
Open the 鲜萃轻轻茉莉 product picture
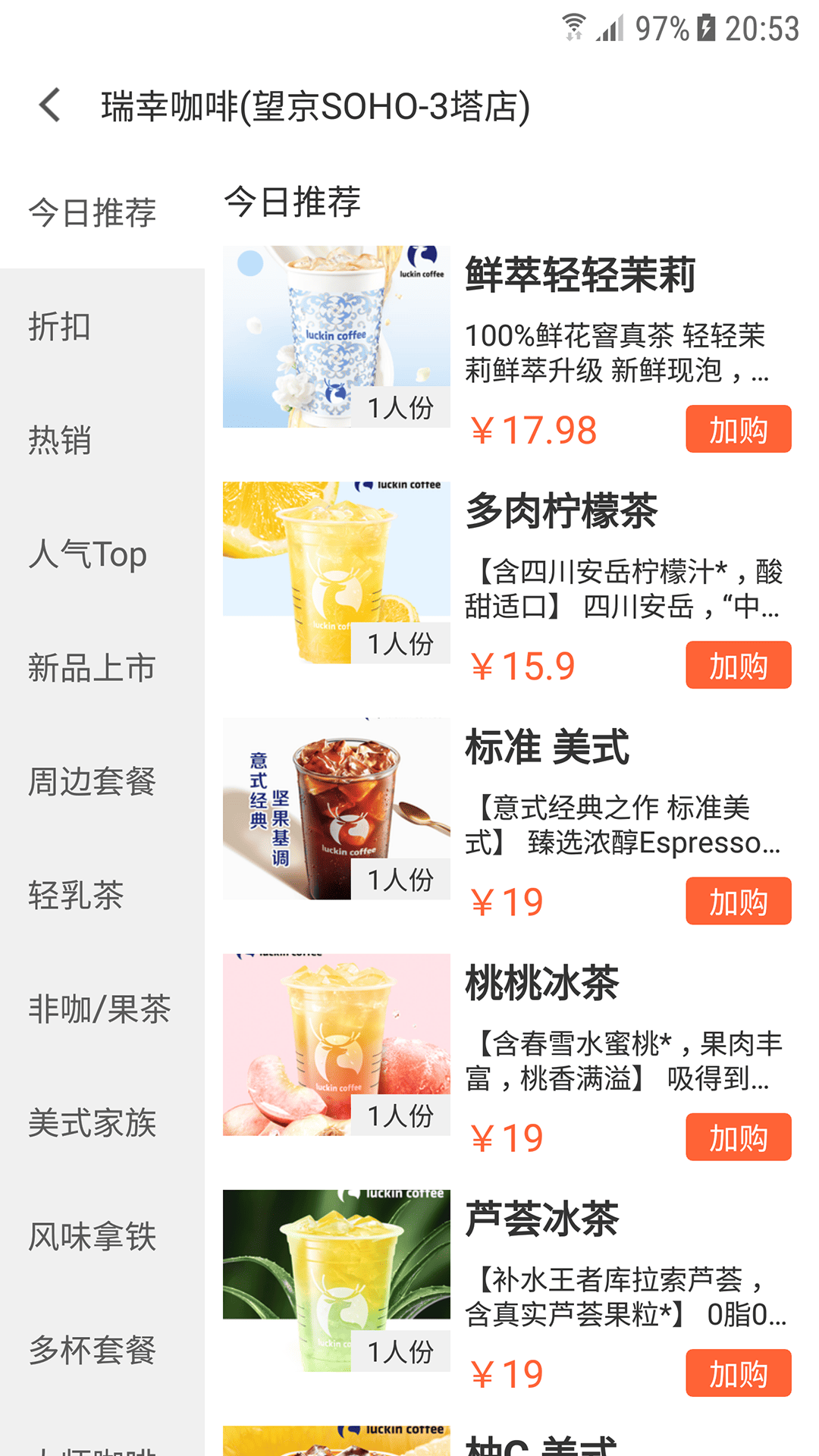click(336, 336)
